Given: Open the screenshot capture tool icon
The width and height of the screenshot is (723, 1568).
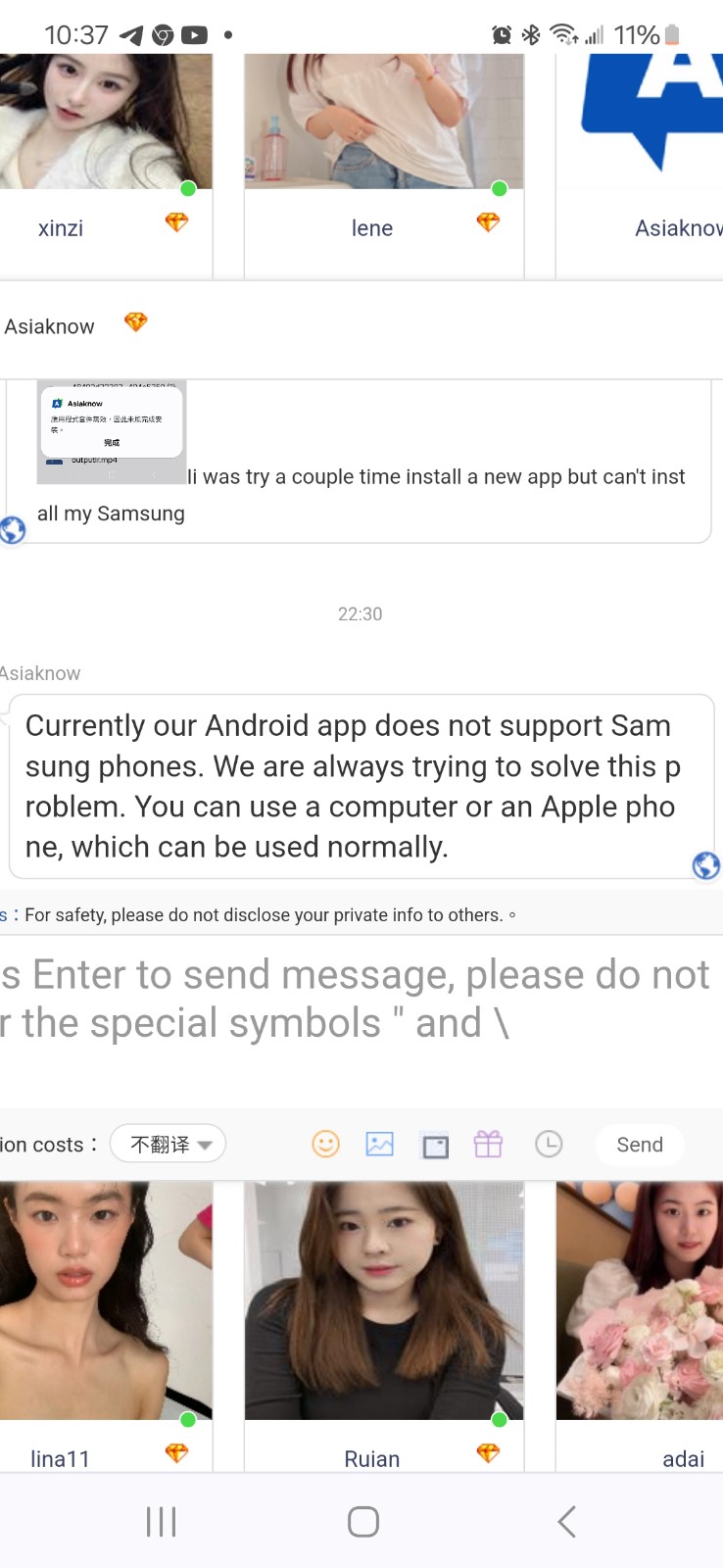Looking at the screenshot, I should pyautogui.click(x=435, y=1145).
